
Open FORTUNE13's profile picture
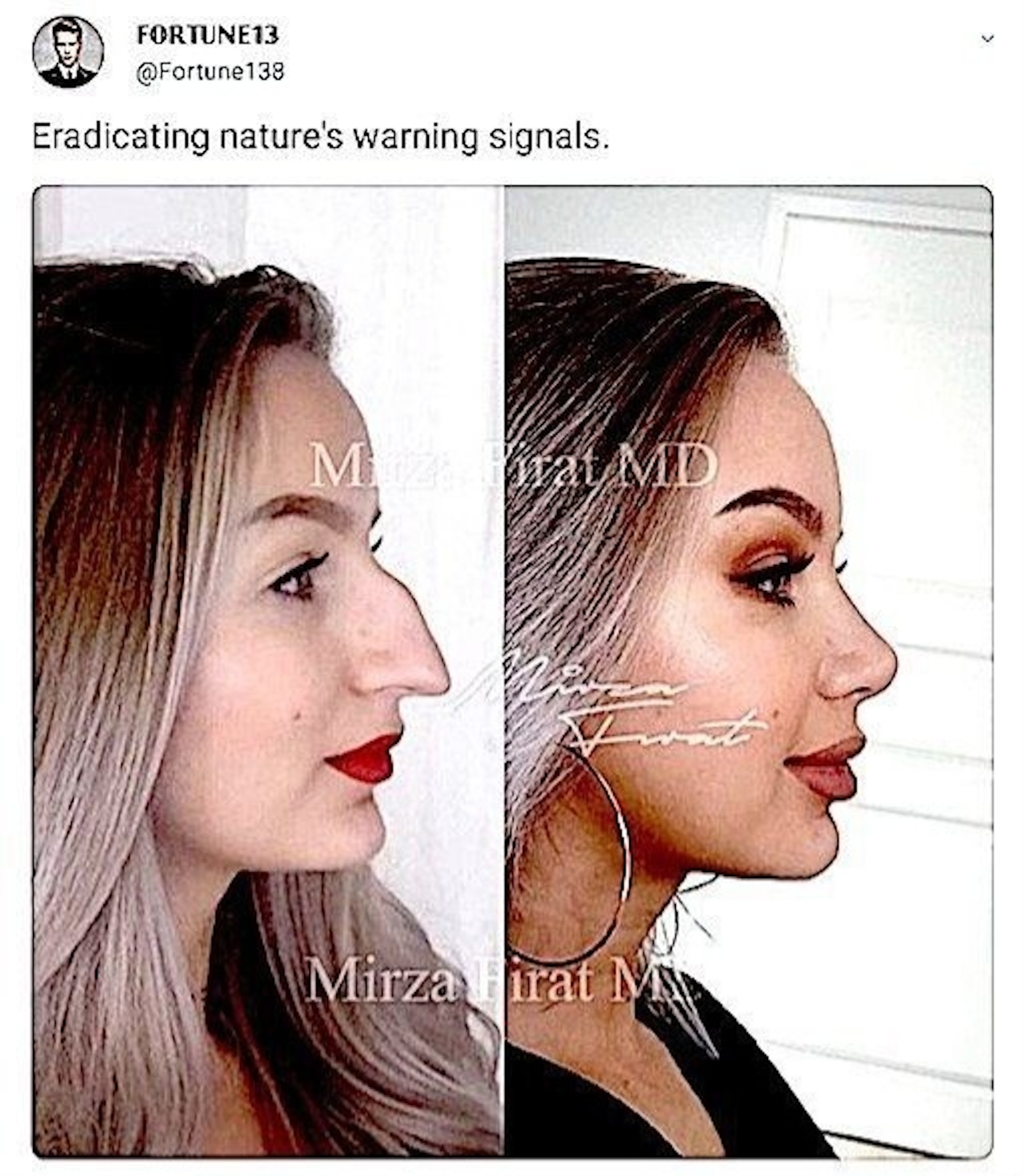tap(68, 52)
